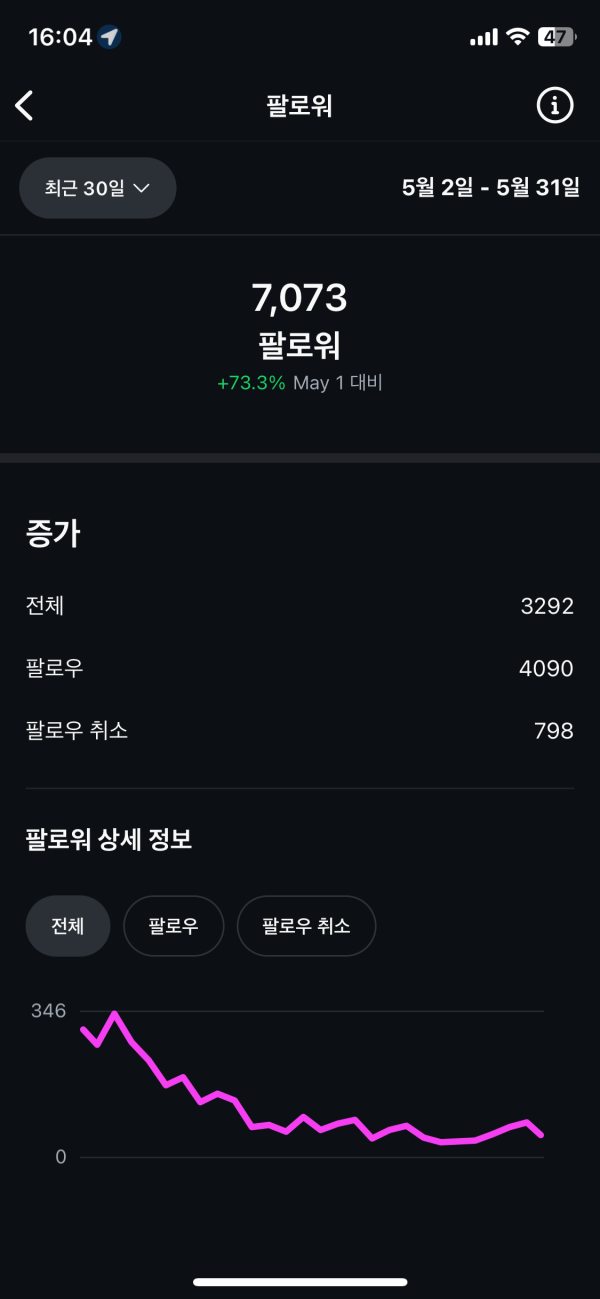This screenshot has height=1299, width=600.
Task: Select the 전체 chip under 팔로워 상세 정보
Action: coord(67,926)
